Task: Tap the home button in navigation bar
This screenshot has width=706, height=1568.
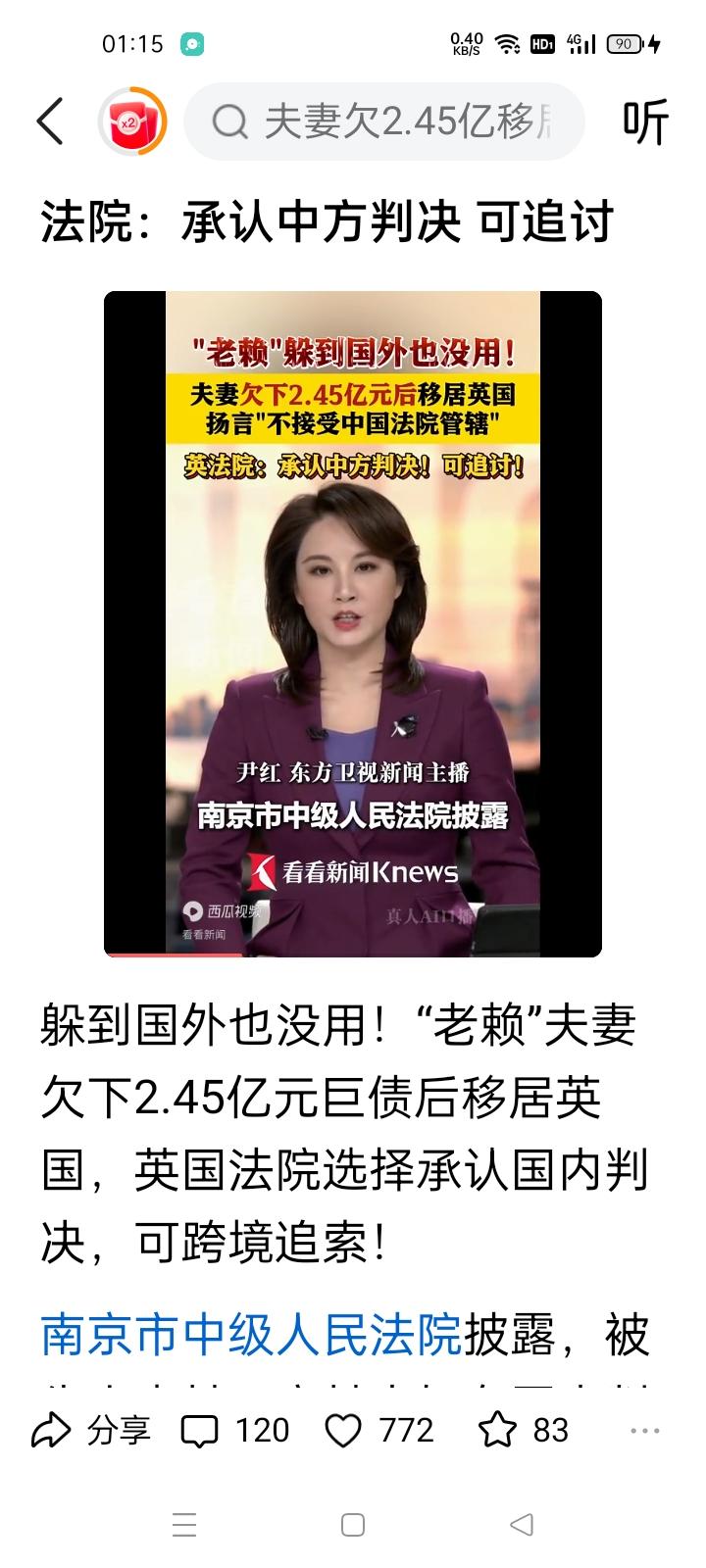Action: [x=351, y=1525]
